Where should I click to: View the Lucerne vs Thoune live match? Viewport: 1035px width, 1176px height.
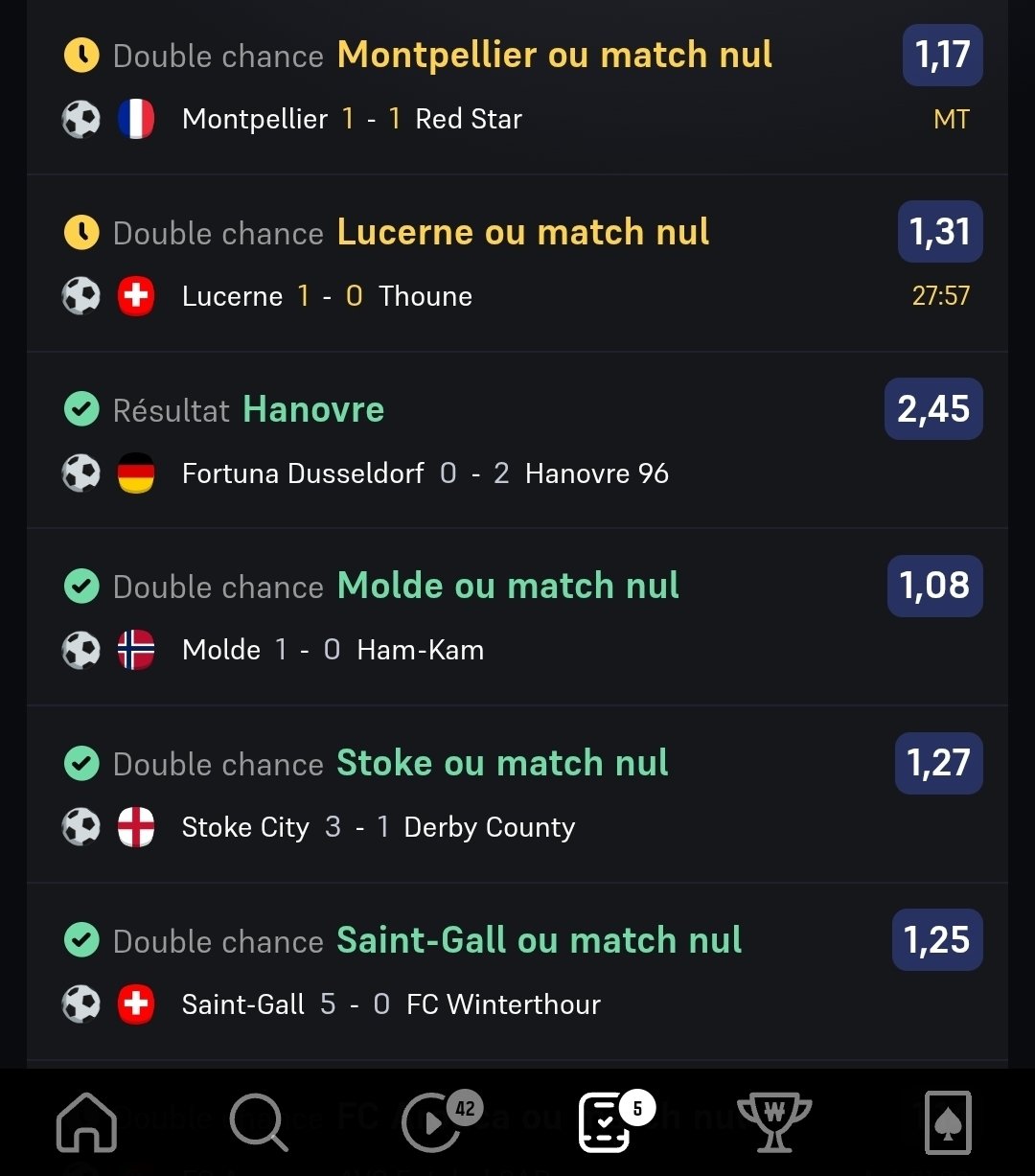click(327, 296)
